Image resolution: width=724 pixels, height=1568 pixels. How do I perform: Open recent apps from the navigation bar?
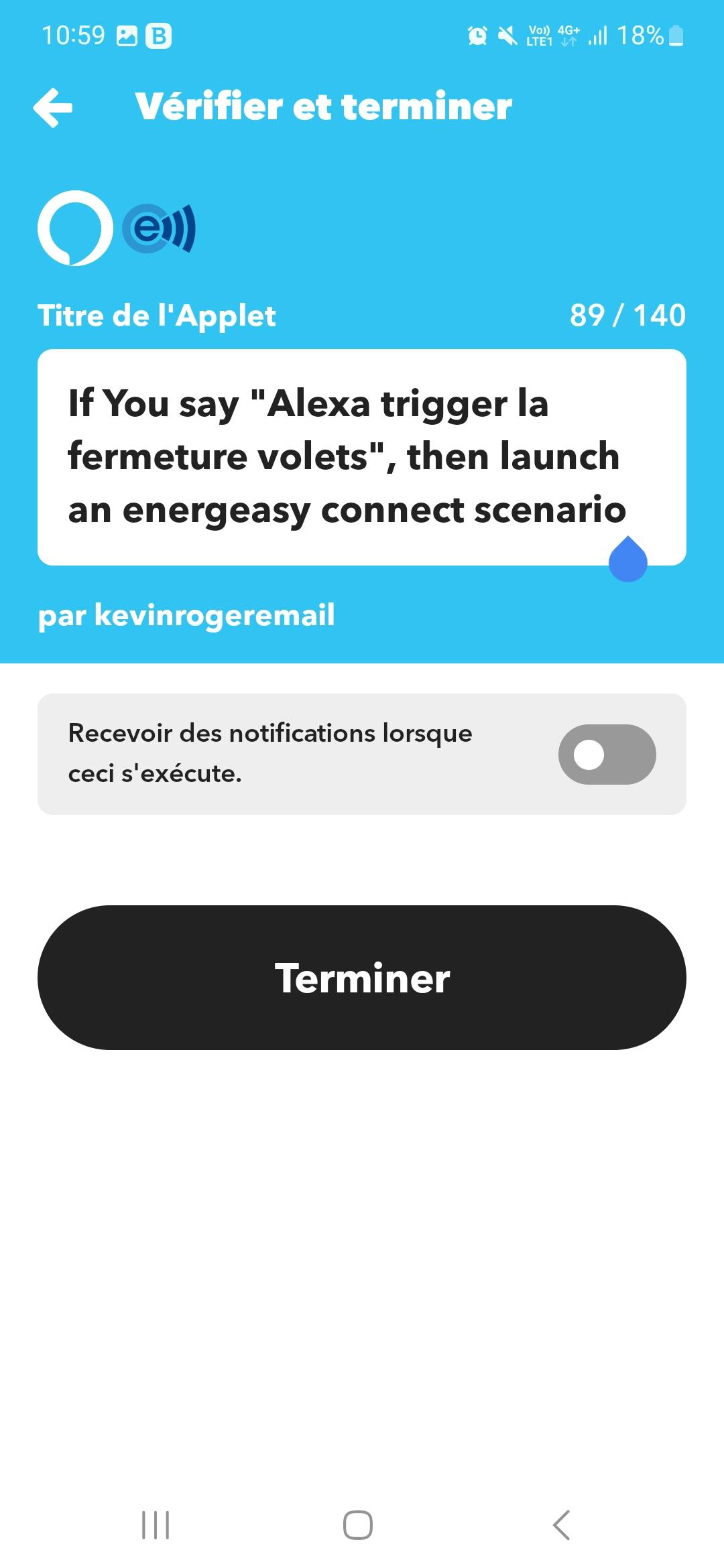pos(156,1525)
